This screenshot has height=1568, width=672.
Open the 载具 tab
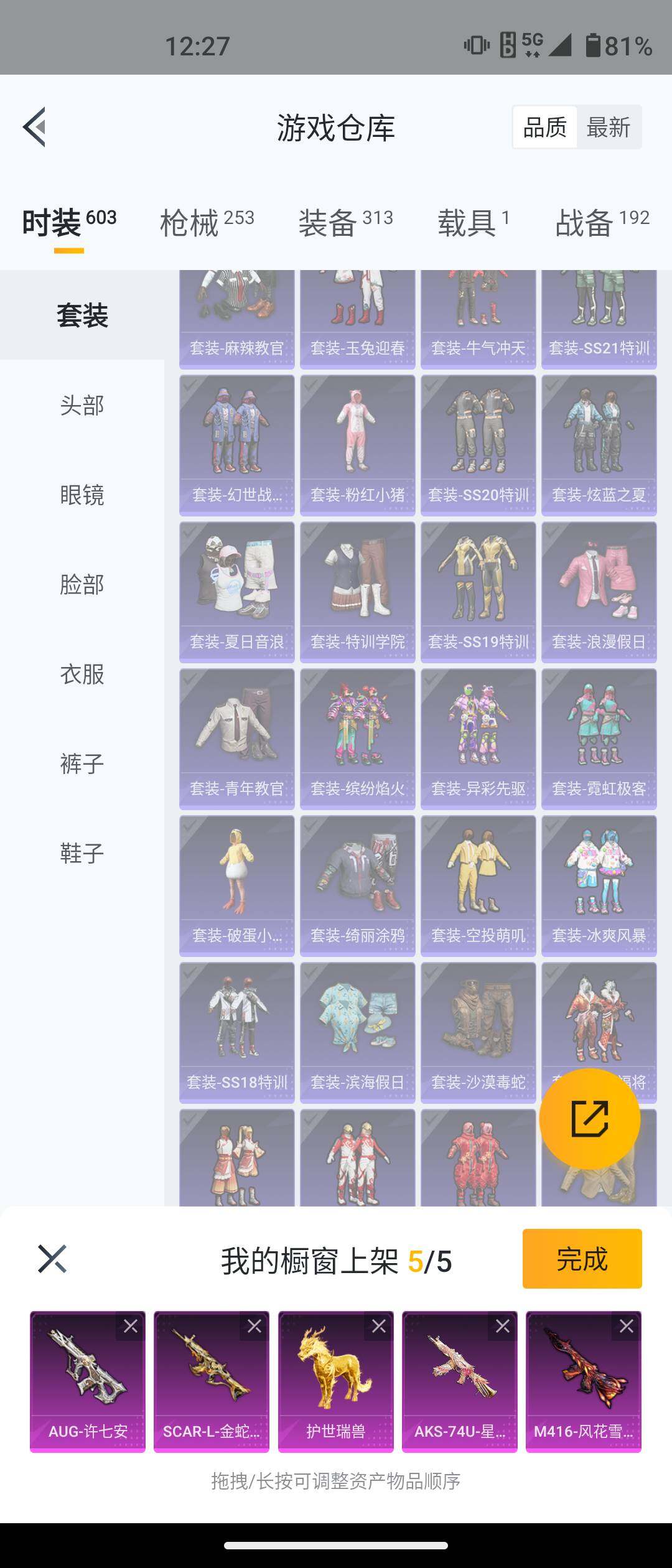(x=473, y=223)
